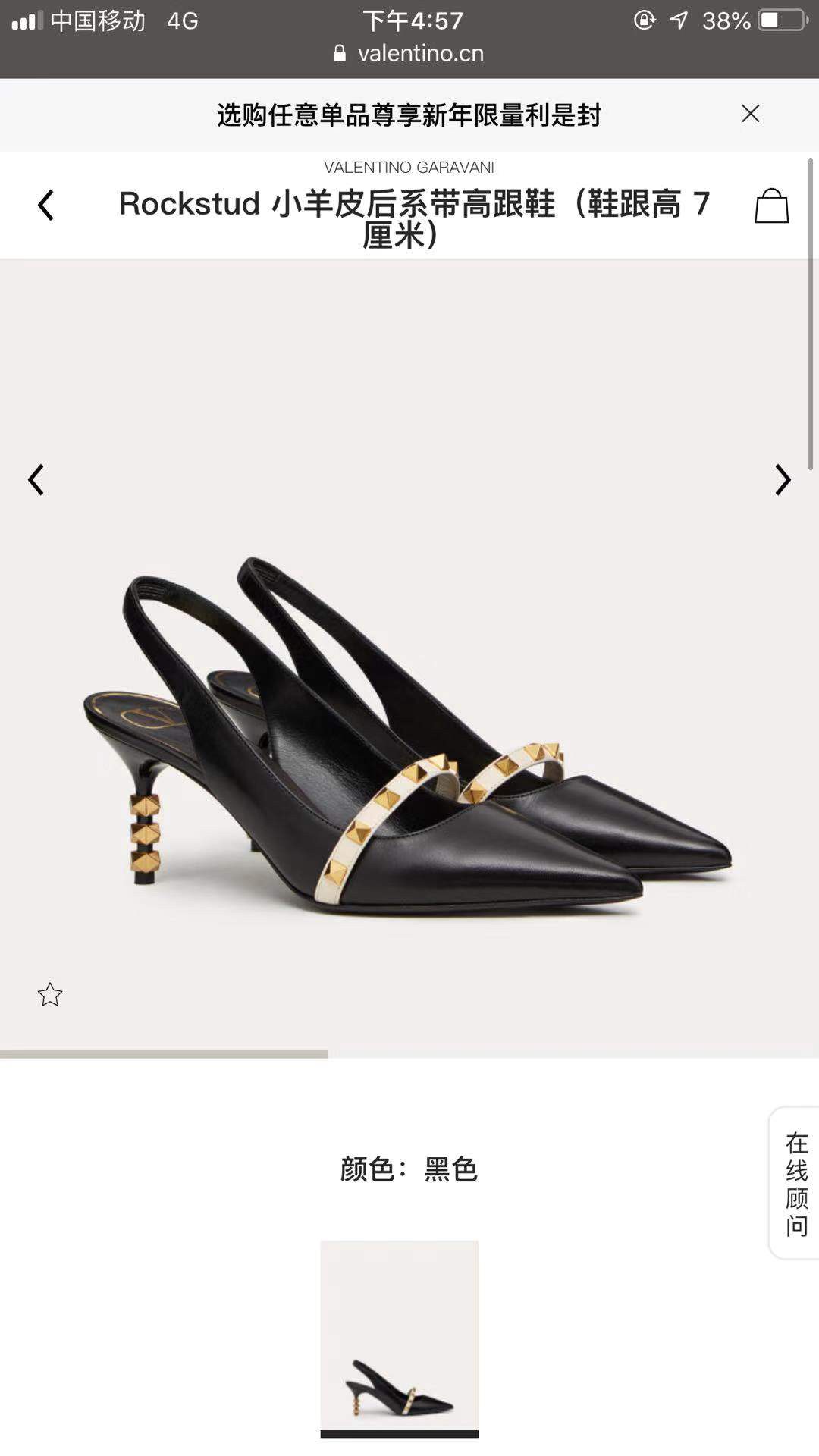The height and width of the screenshot is (1456, 819).
Task: Tap the valentino.cn address bar
Action: click(x=409, y=53)
